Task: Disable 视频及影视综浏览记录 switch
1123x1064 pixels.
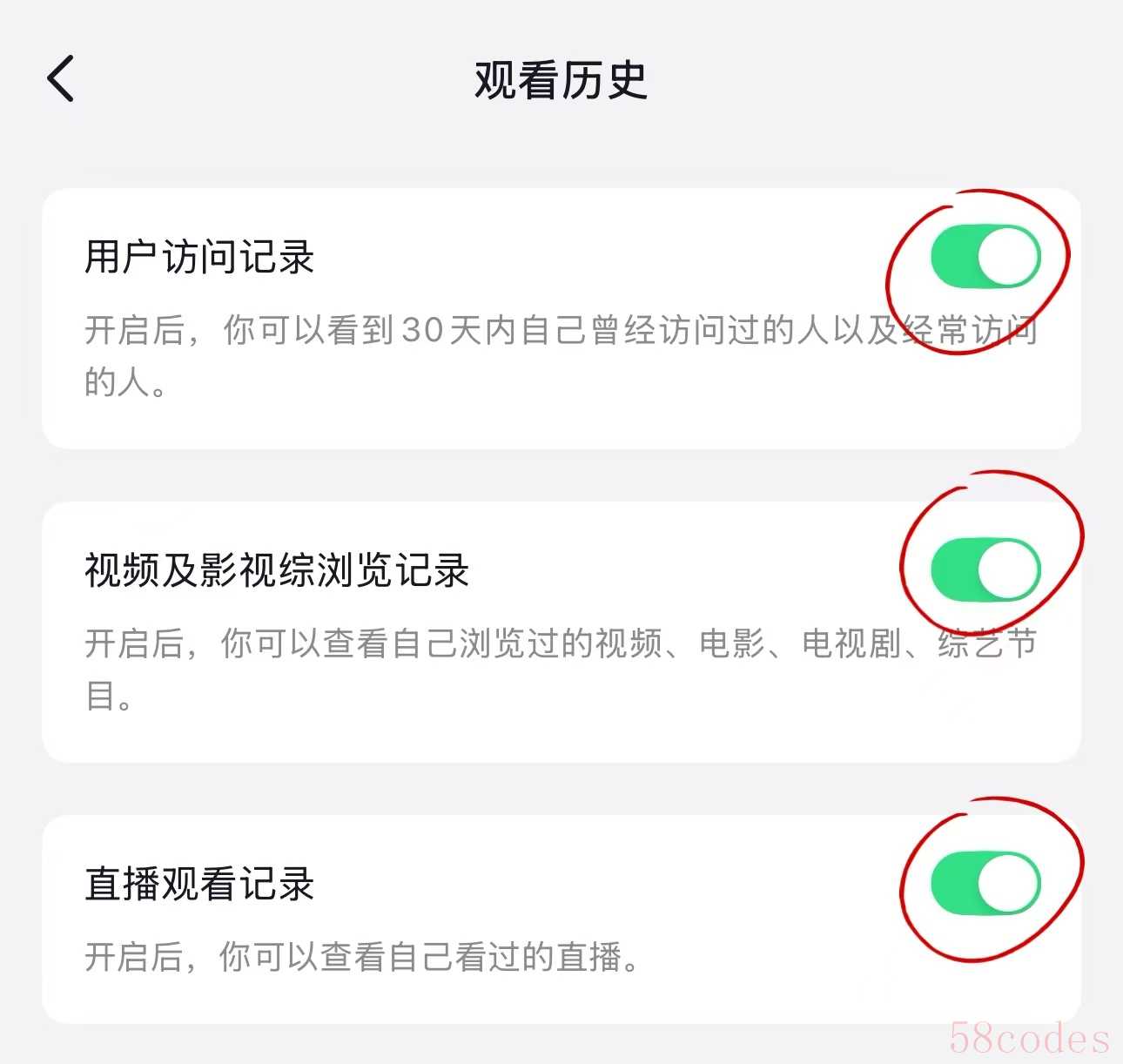Action: (x=985, y=570)
